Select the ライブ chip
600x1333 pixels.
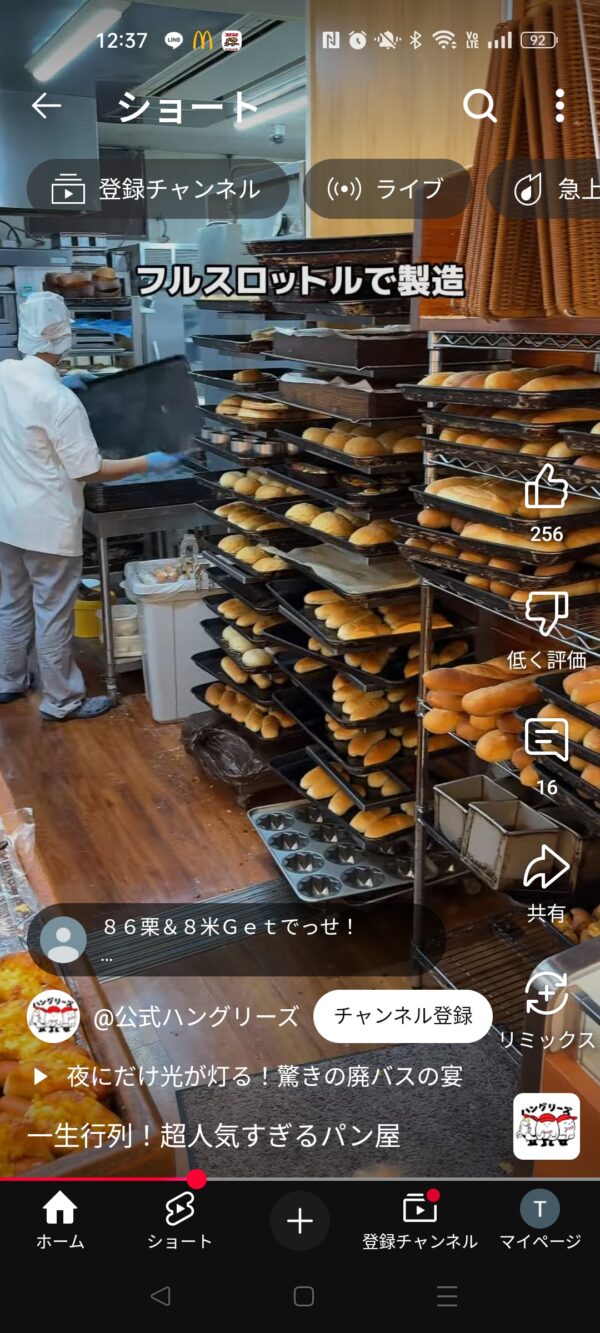[387, 189]
